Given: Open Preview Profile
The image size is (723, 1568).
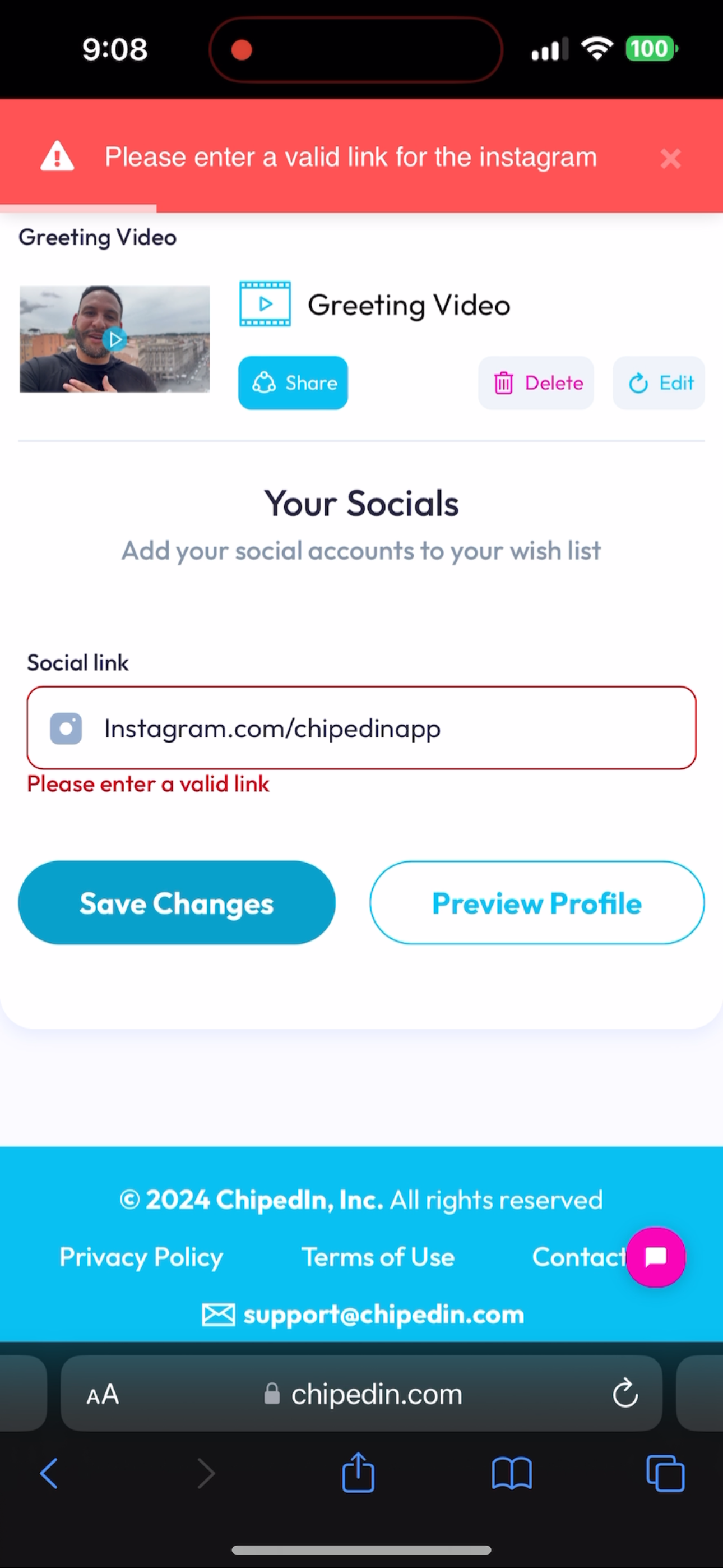Looking at the screenshot, I should click(537, 903).
